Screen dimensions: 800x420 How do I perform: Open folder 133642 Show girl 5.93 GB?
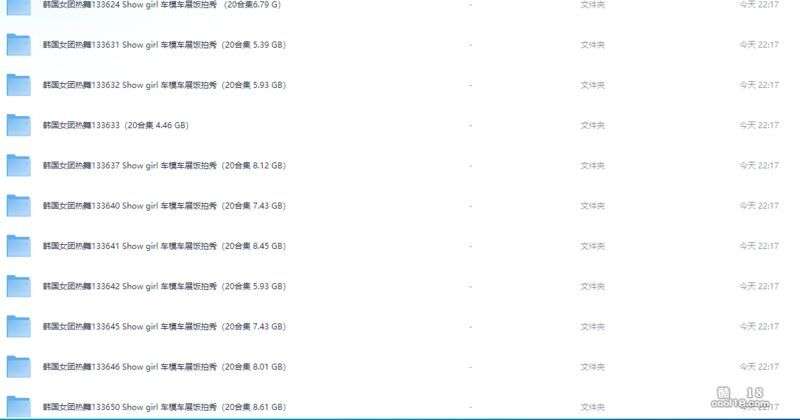tap(165, 286)
